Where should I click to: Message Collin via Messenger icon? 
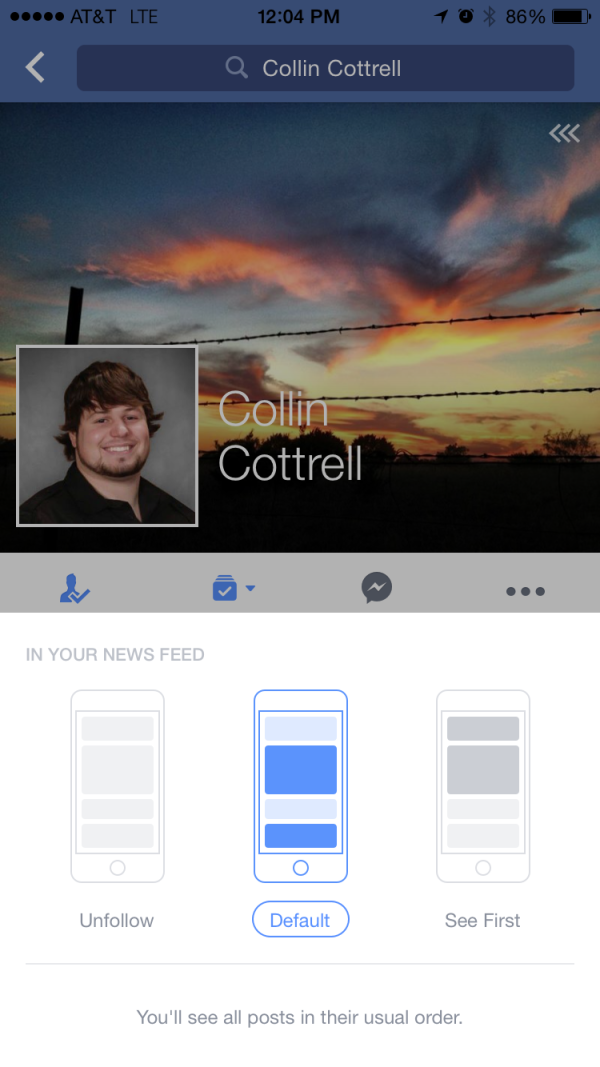coord(376,589)
